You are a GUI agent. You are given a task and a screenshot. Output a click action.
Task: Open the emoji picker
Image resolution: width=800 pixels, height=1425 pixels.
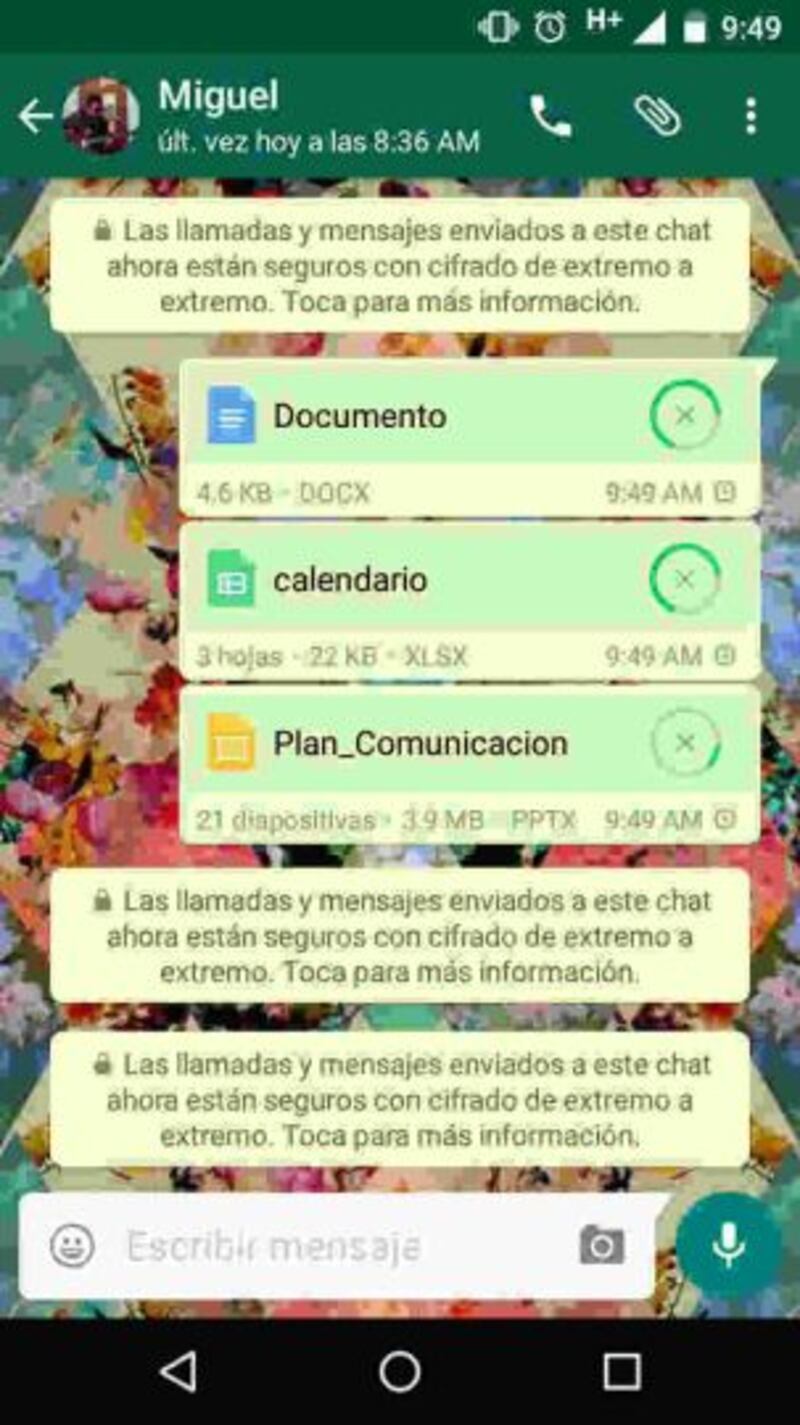click(x=72, y=1246)
